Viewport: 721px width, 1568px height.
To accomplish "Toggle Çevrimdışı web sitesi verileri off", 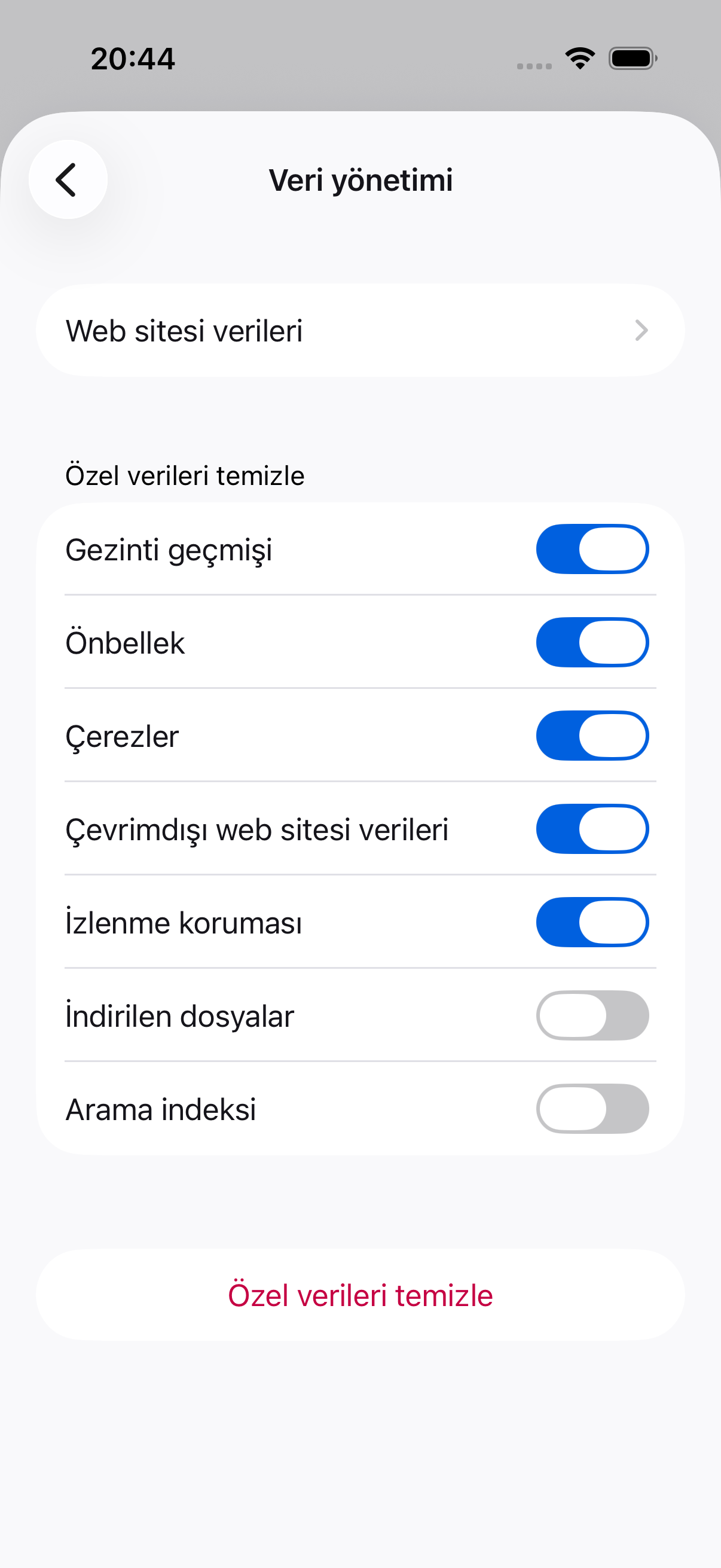I will 592,829.
